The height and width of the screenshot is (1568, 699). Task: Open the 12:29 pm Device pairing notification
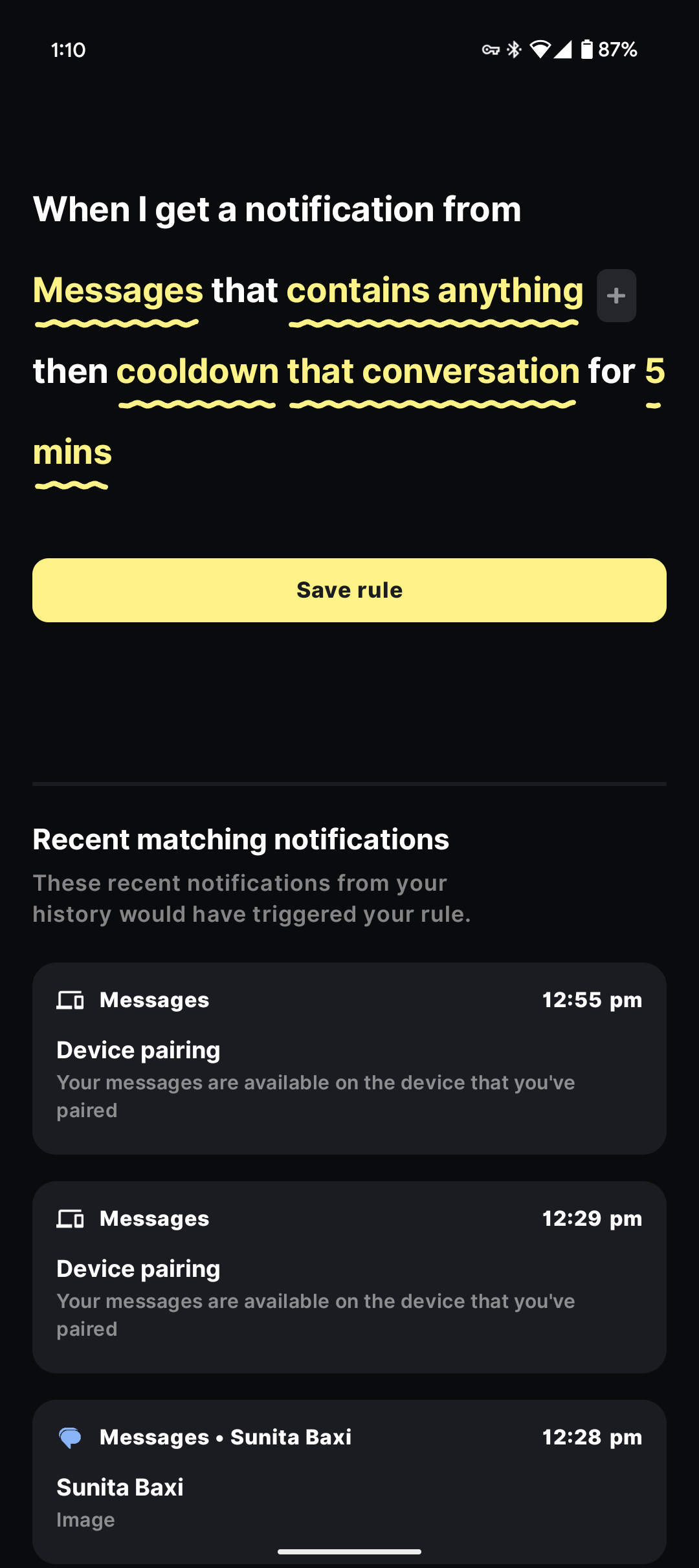coord(349,1277)
